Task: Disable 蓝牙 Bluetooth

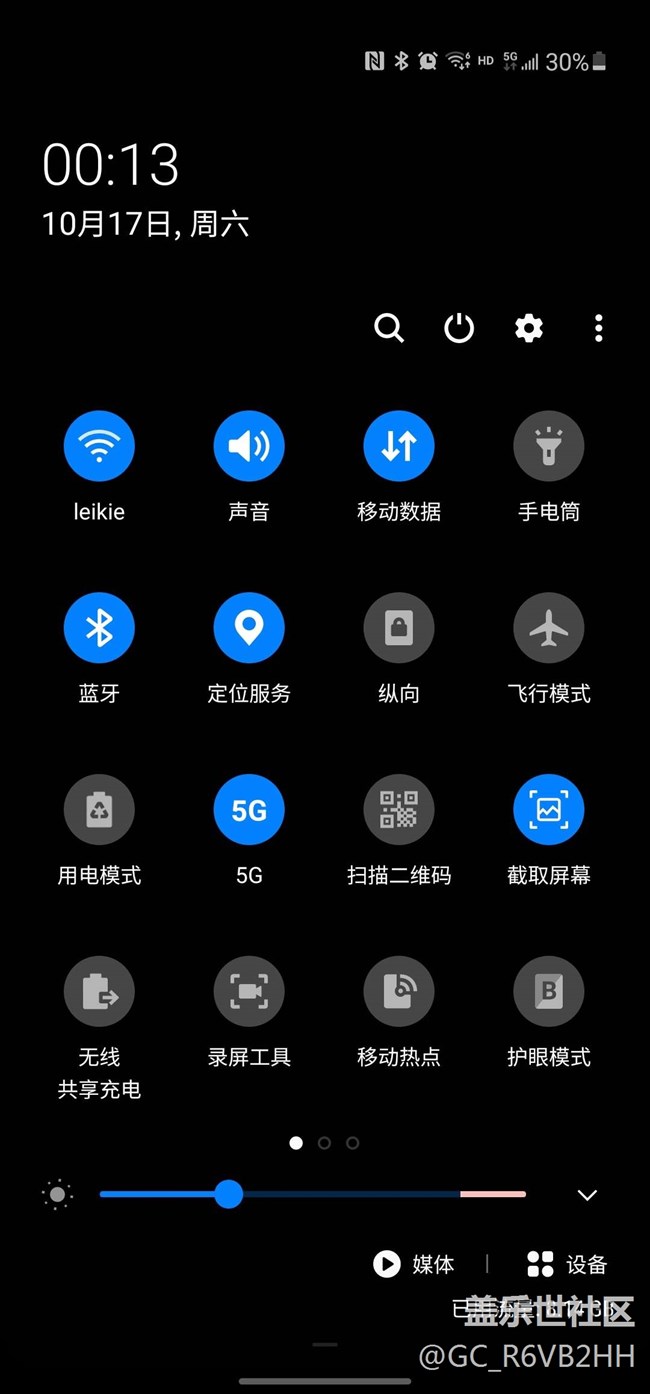Action: pos(99,628)
